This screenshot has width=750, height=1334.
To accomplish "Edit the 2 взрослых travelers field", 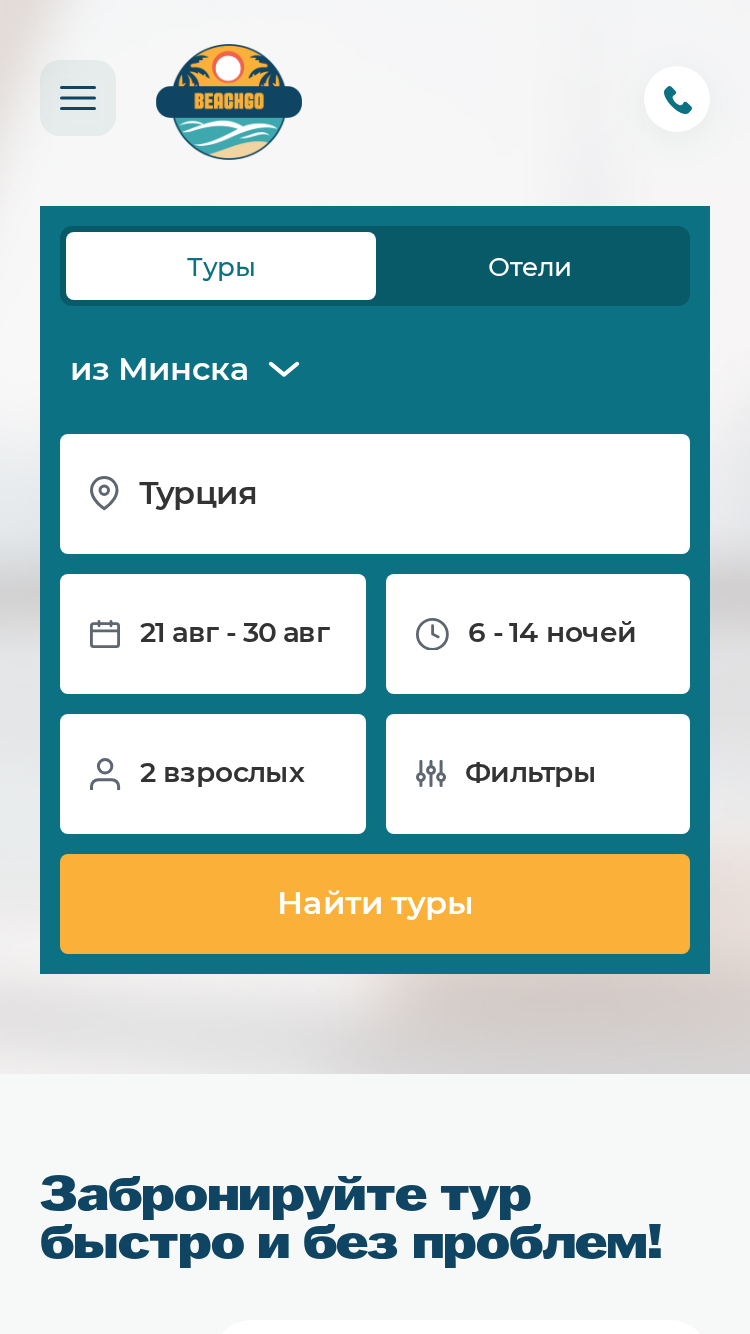I will click(x=213, y=774).
